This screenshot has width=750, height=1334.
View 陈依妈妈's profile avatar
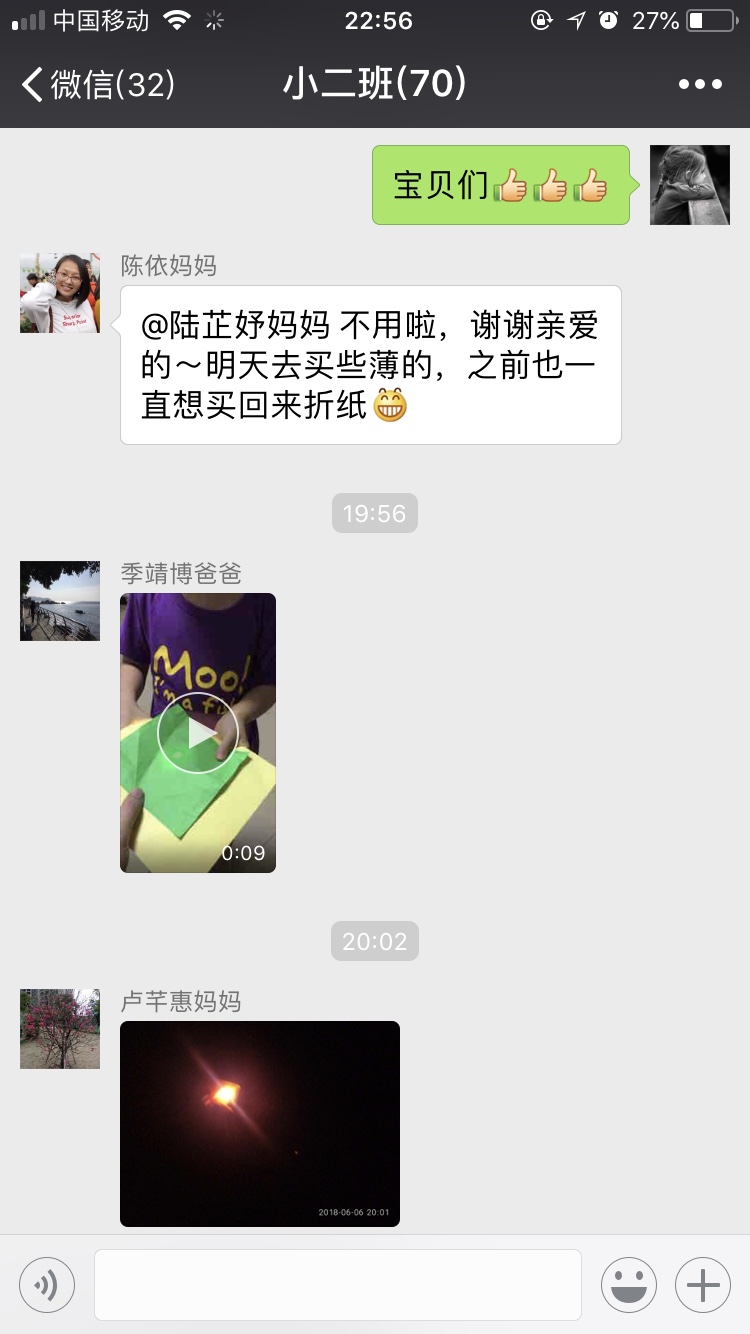coord(60,293)
